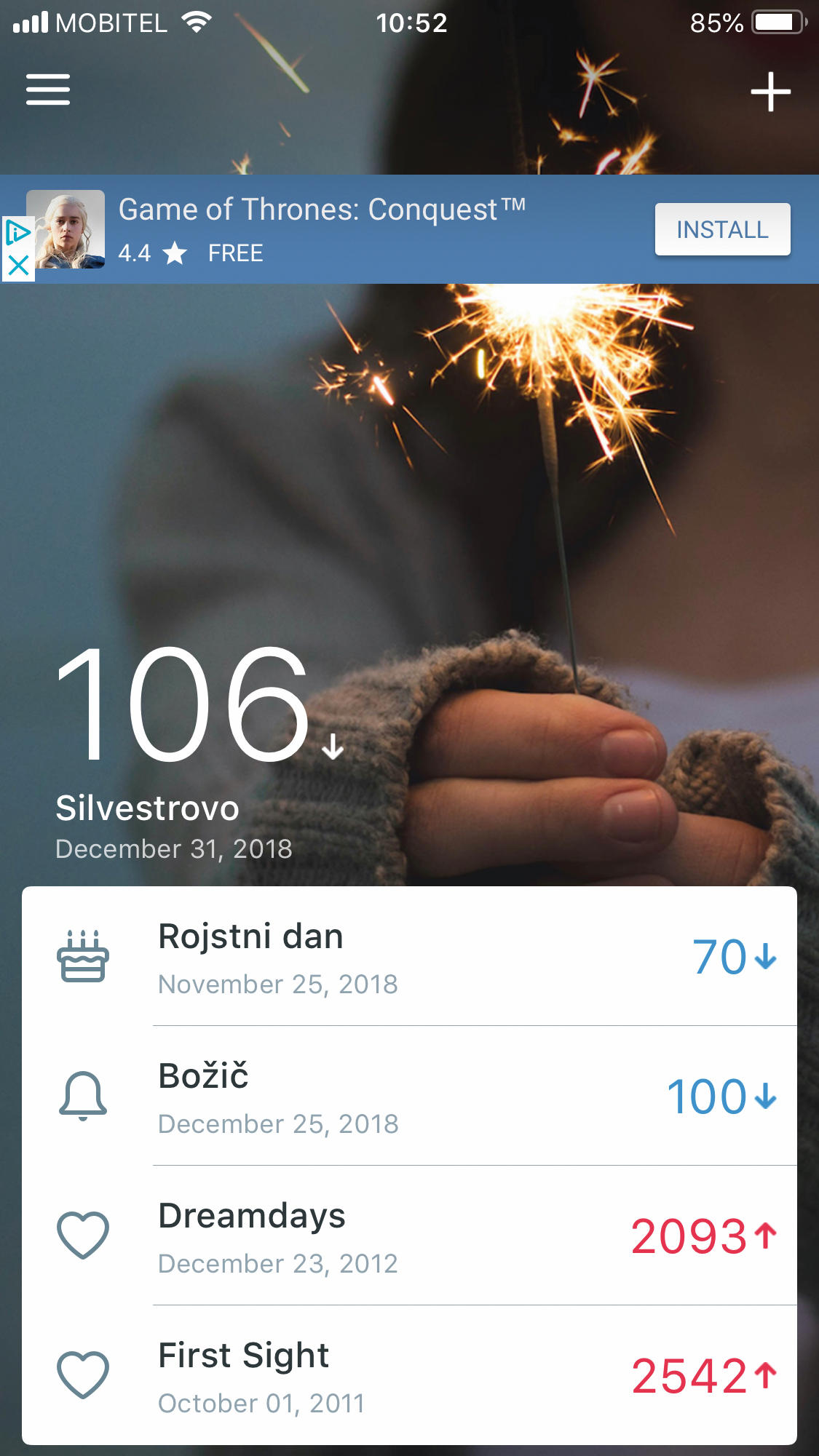Open the hamburger menu
The width and height of the screenshot is (819, 1456).
coord(48,89)
